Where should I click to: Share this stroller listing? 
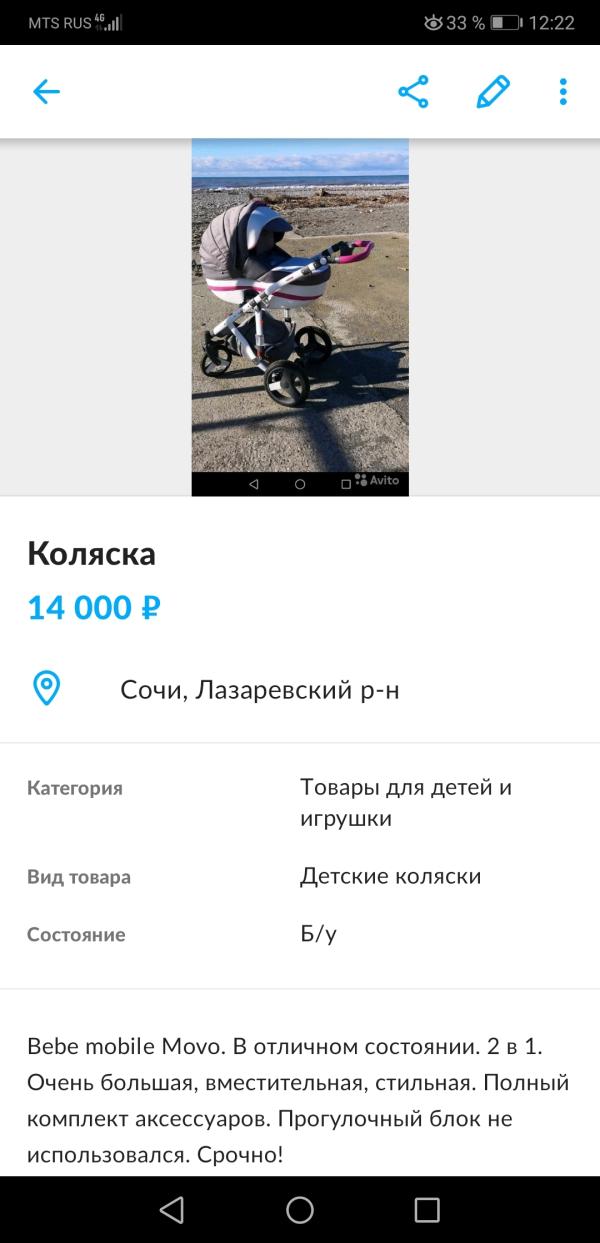pyautogui.click(x=413, y=92)
